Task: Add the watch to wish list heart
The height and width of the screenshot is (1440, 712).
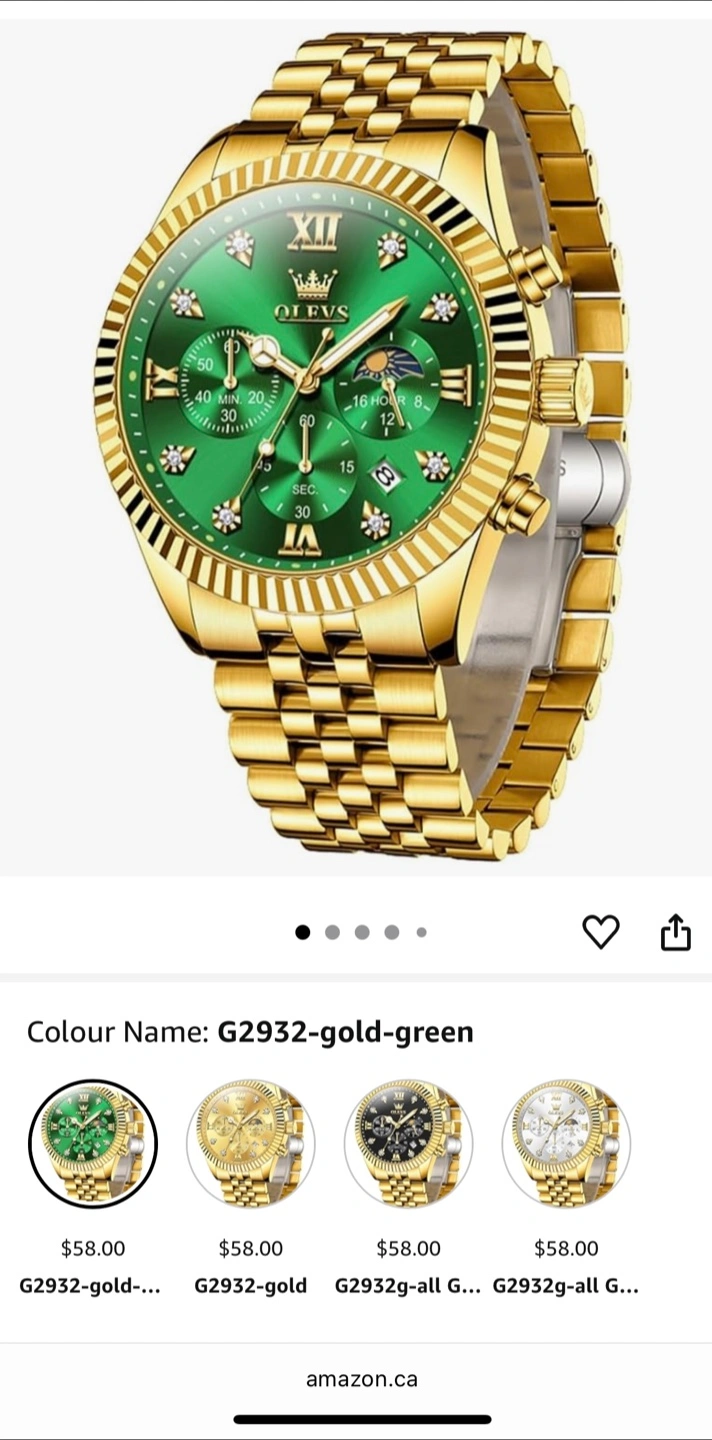Action: click(601, 932)
